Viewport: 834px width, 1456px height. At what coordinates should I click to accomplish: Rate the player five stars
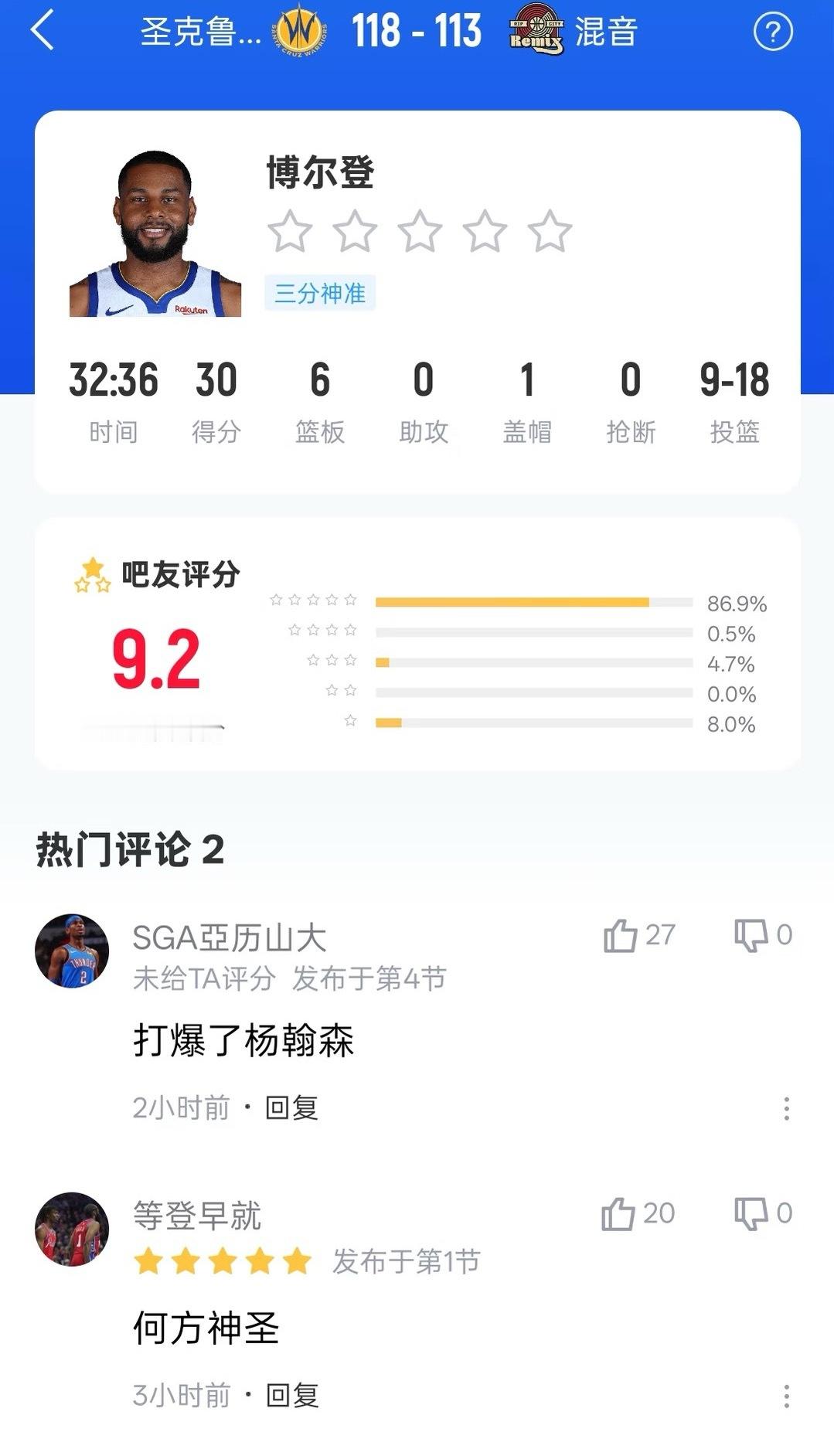550,230
